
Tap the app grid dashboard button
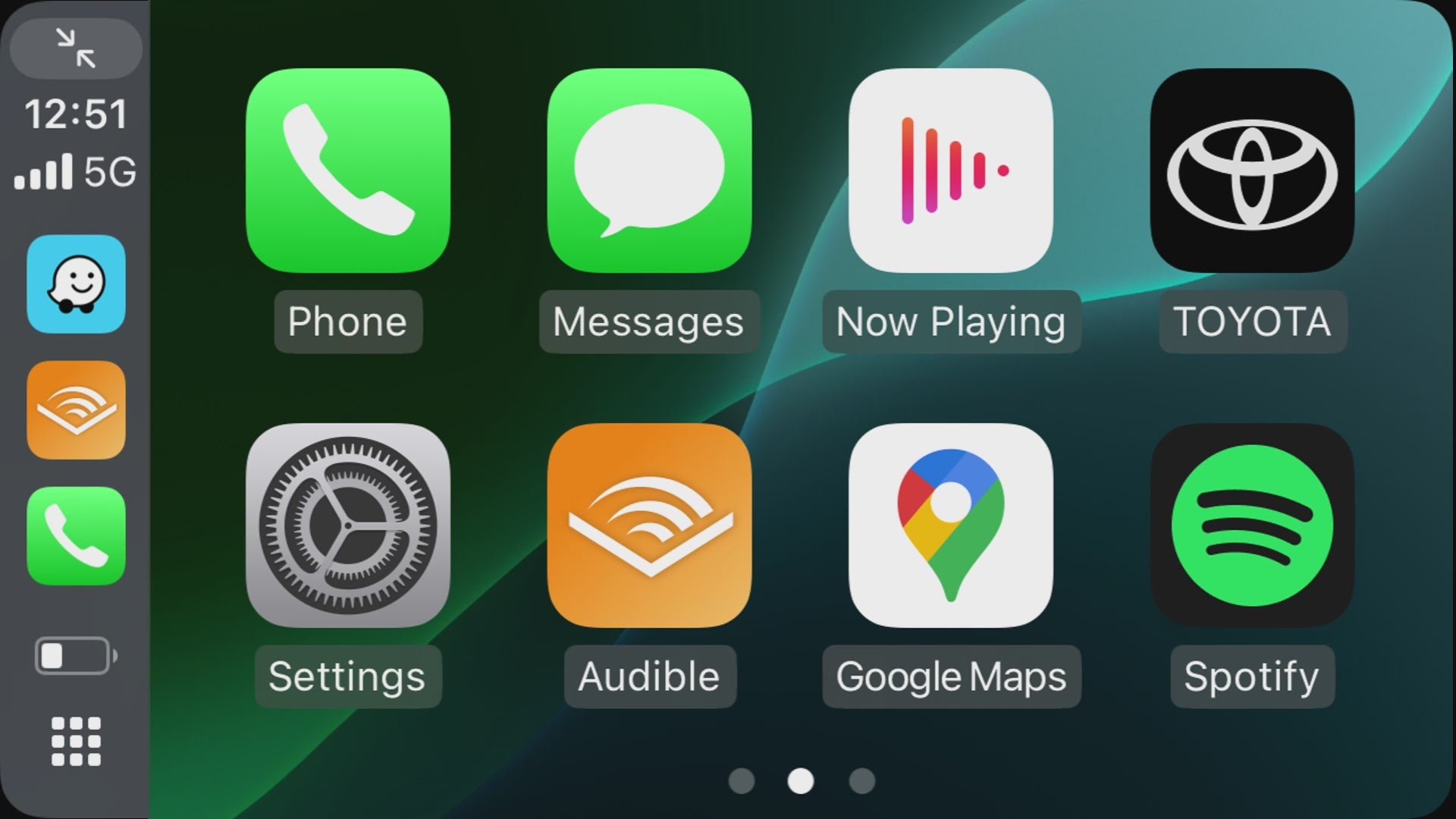[76, 741]
